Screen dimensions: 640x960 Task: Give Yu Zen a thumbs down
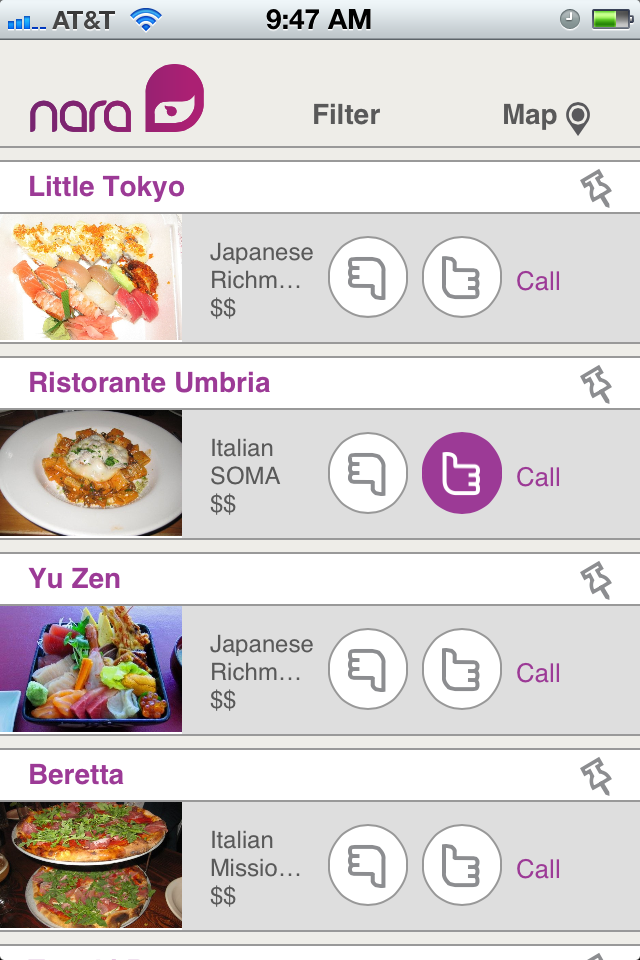(x=368, y=669)
